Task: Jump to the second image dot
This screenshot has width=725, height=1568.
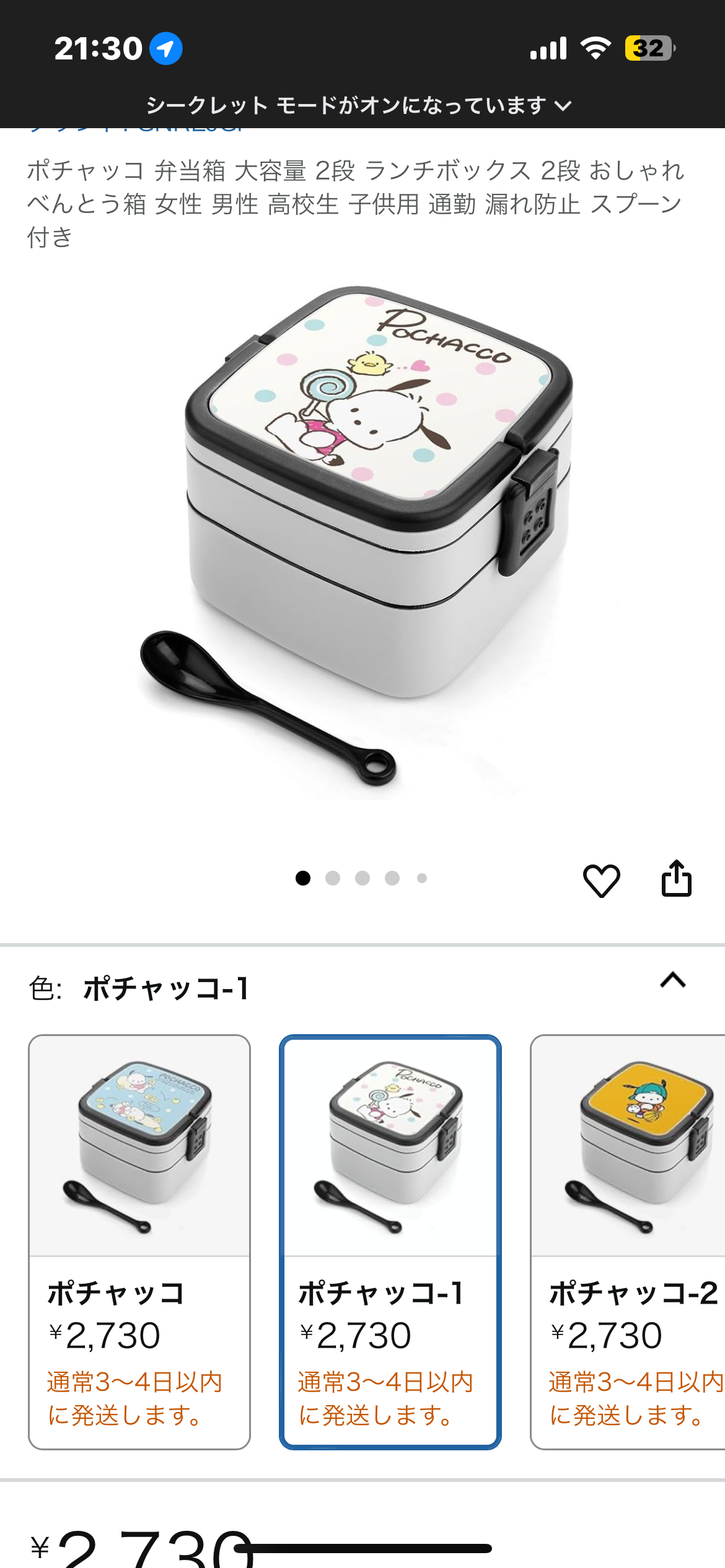Action: [333, 878]
